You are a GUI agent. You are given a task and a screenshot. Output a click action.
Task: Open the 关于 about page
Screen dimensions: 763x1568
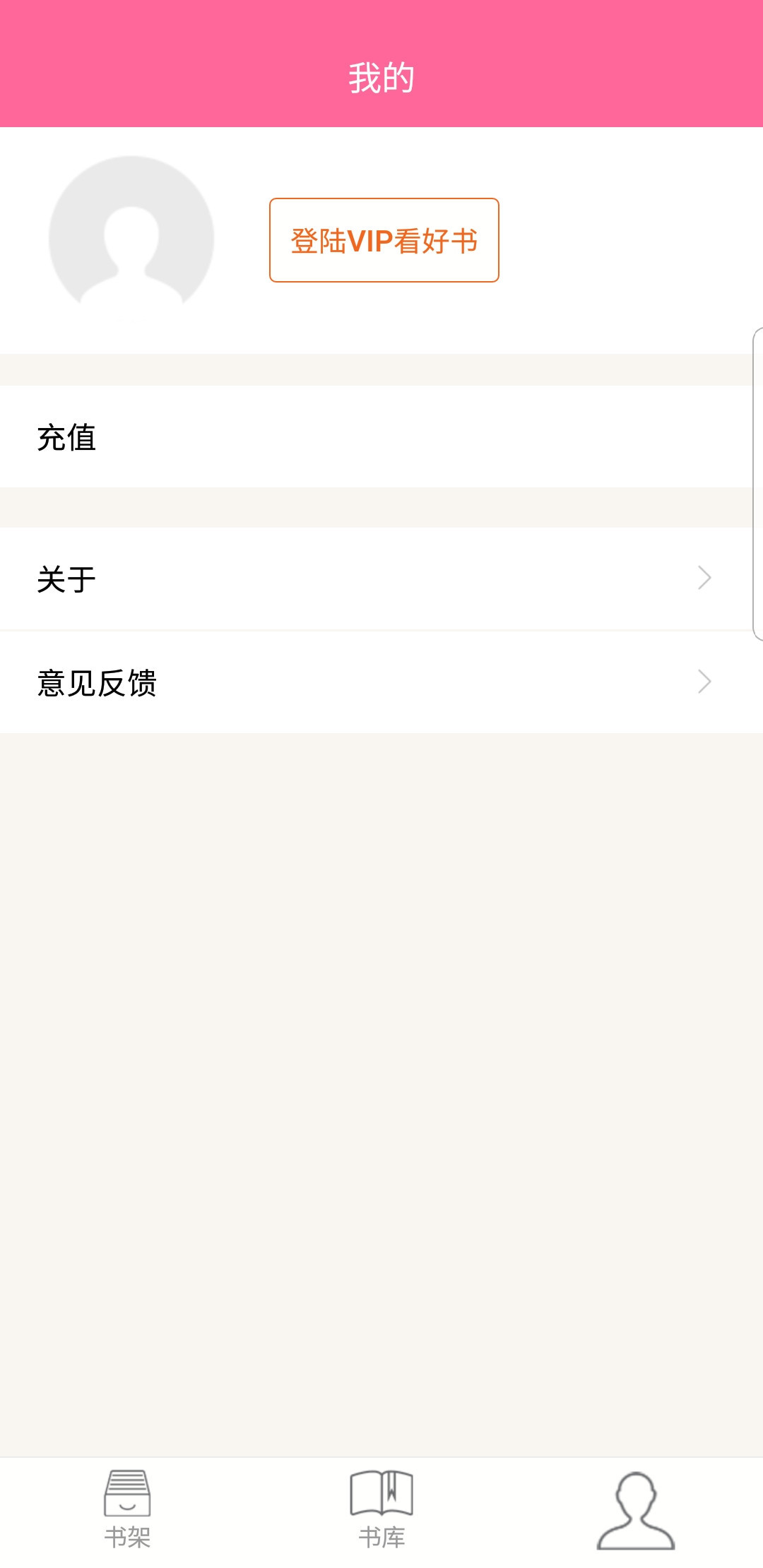pyautogui.click(x=381, y=578)
